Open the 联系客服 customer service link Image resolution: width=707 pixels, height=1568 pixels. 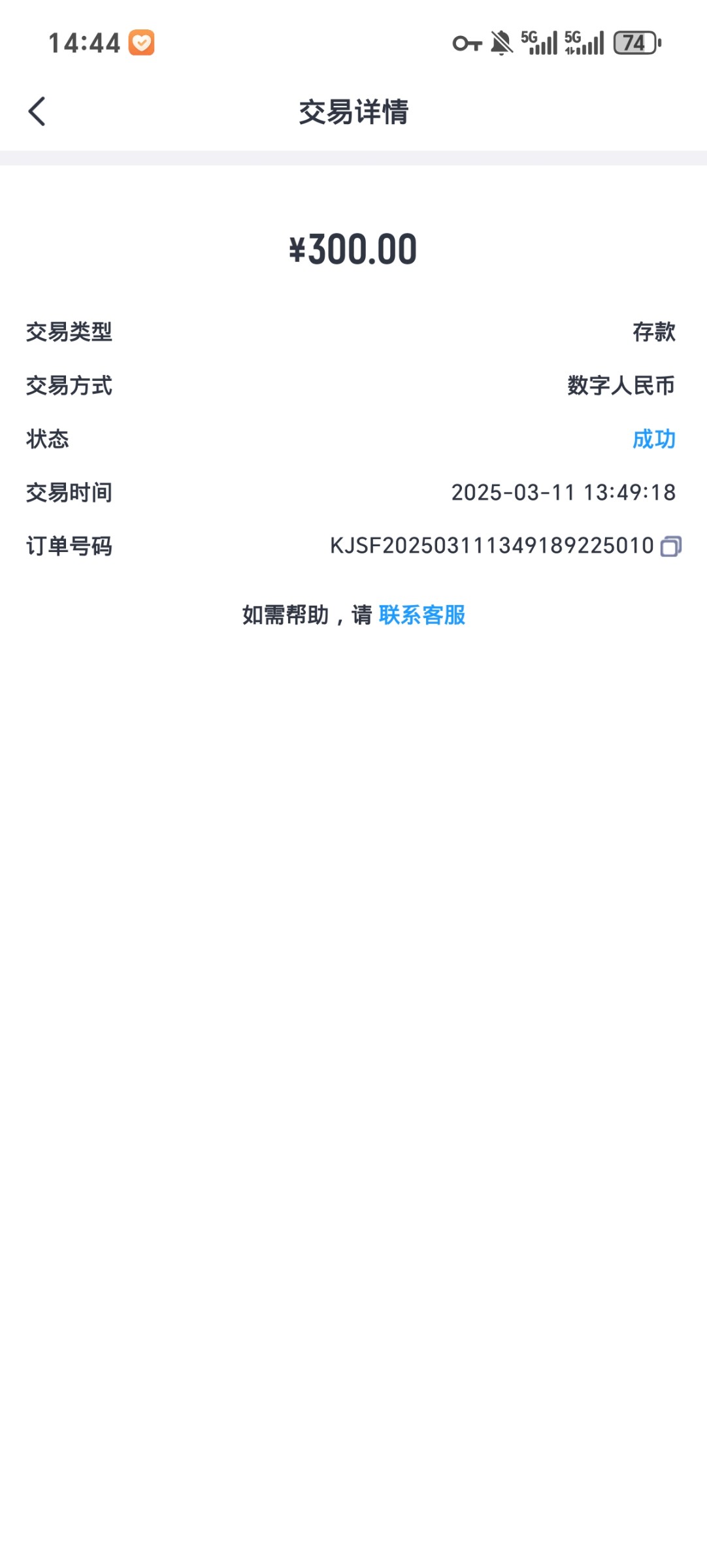coord(422,615)
